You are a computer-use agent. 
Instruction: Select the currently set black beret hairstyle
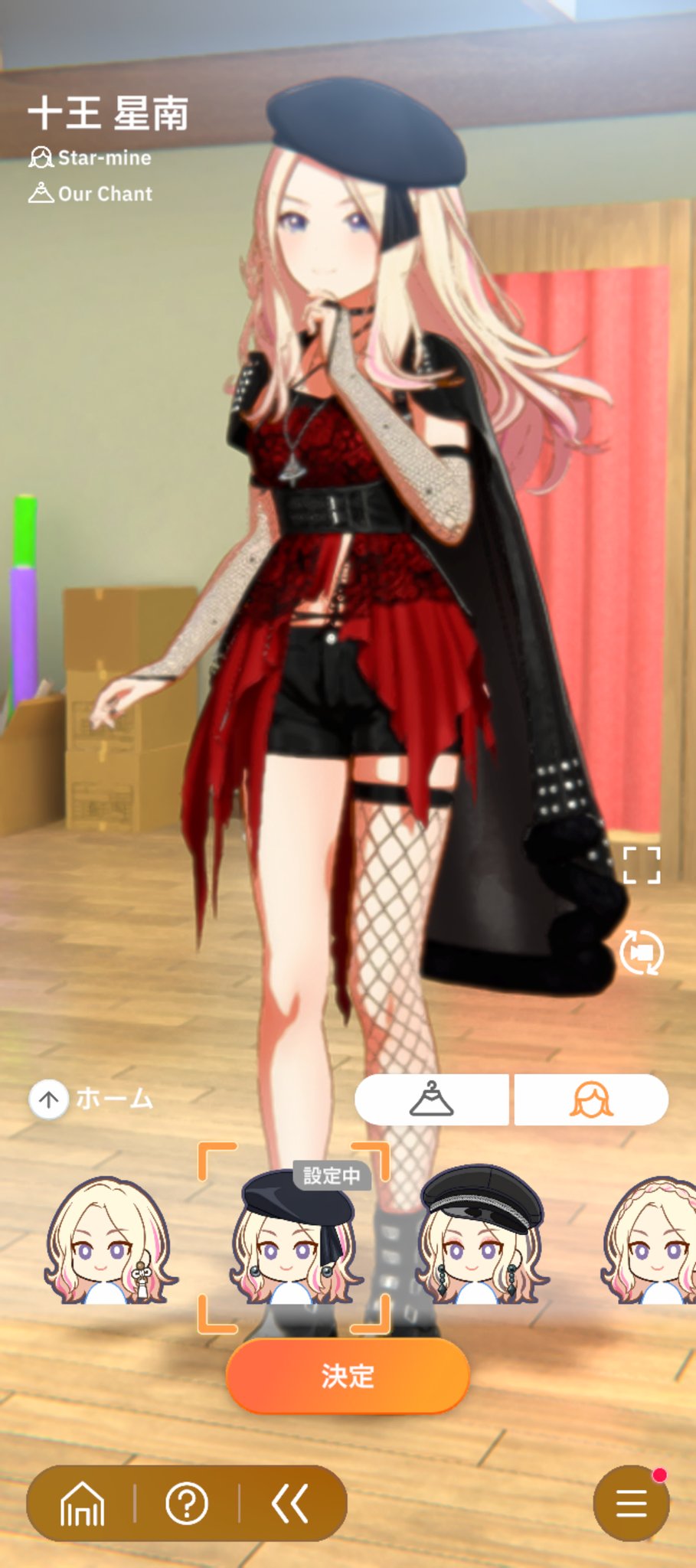point(294,1239)
